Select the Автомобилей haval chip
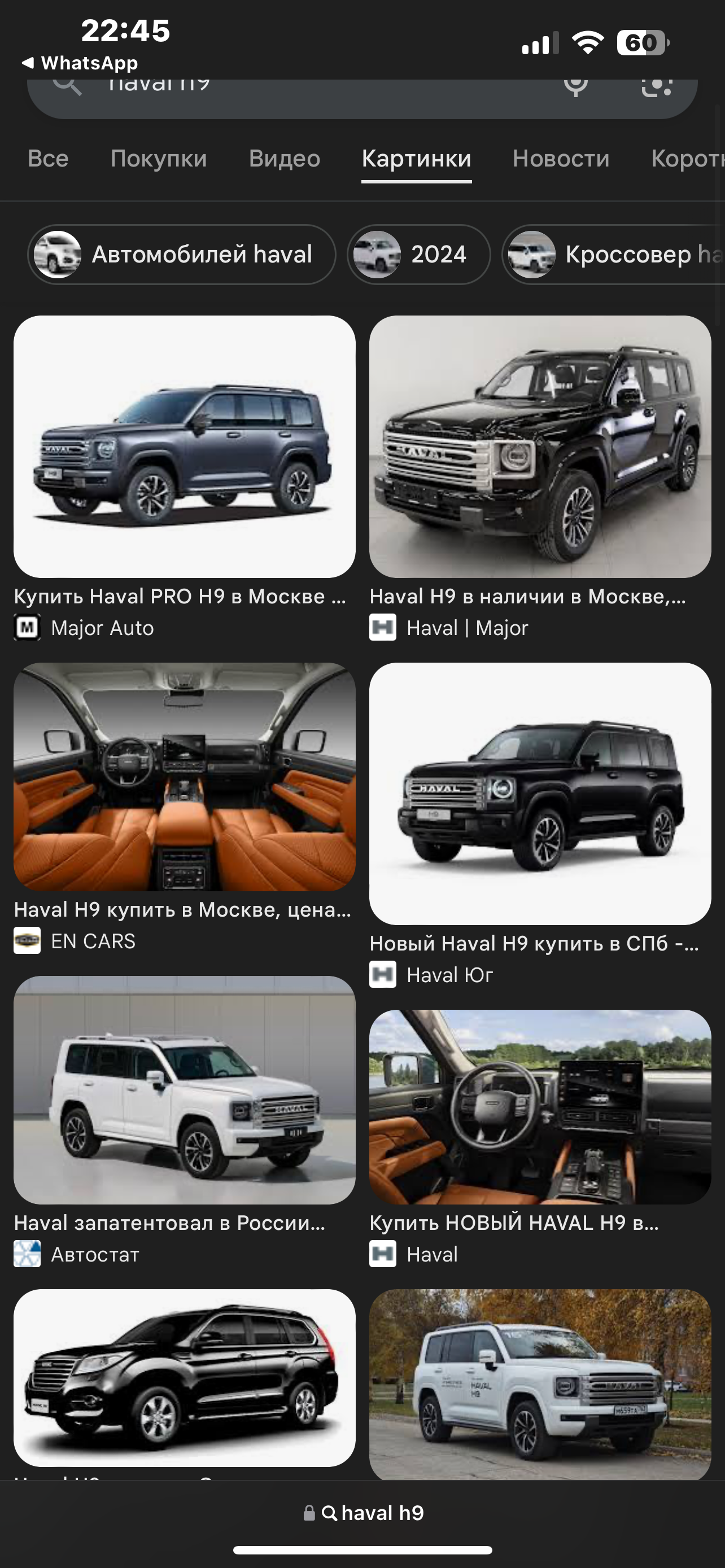The image size is (725, 1568). (x=181, y=255)
